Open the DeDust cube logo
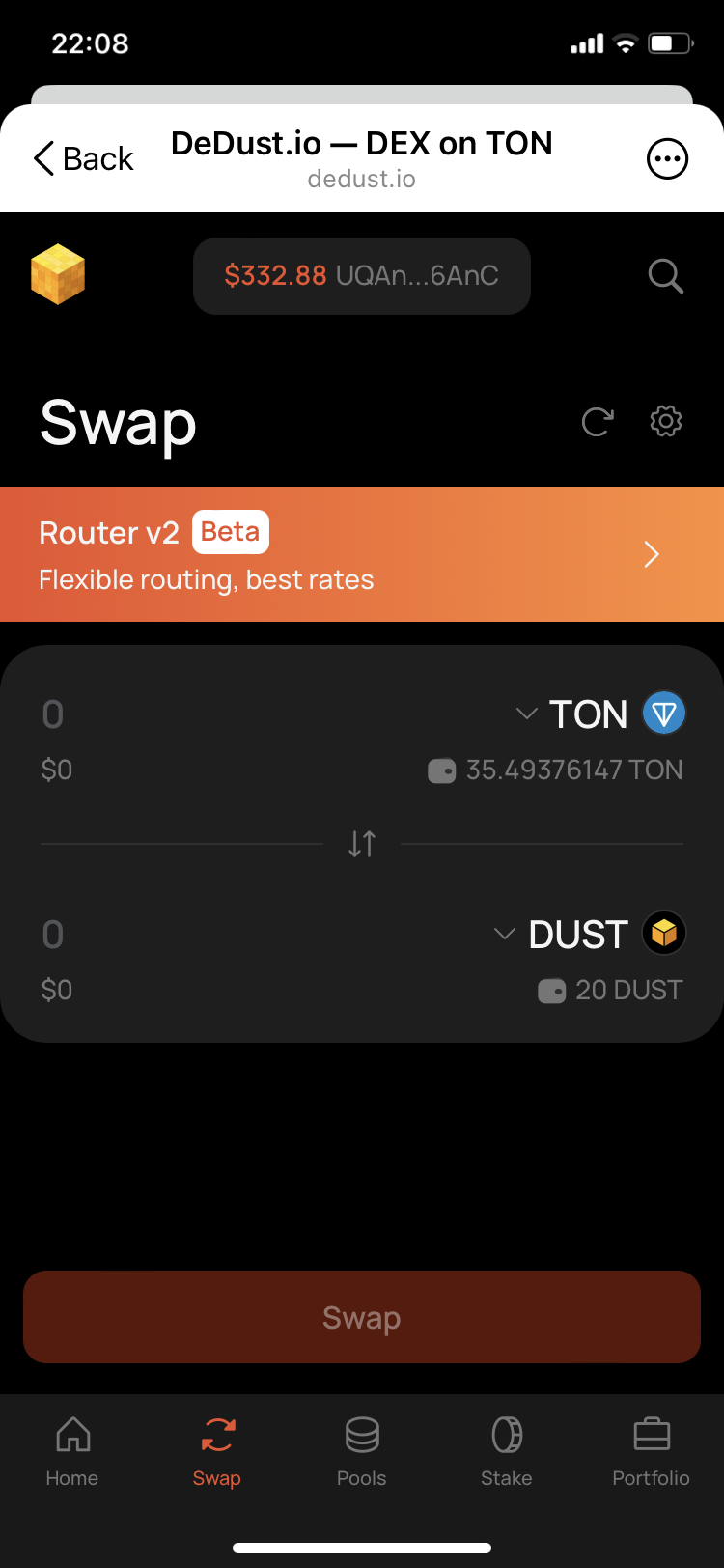724x1568 pixels. point(58,275)
